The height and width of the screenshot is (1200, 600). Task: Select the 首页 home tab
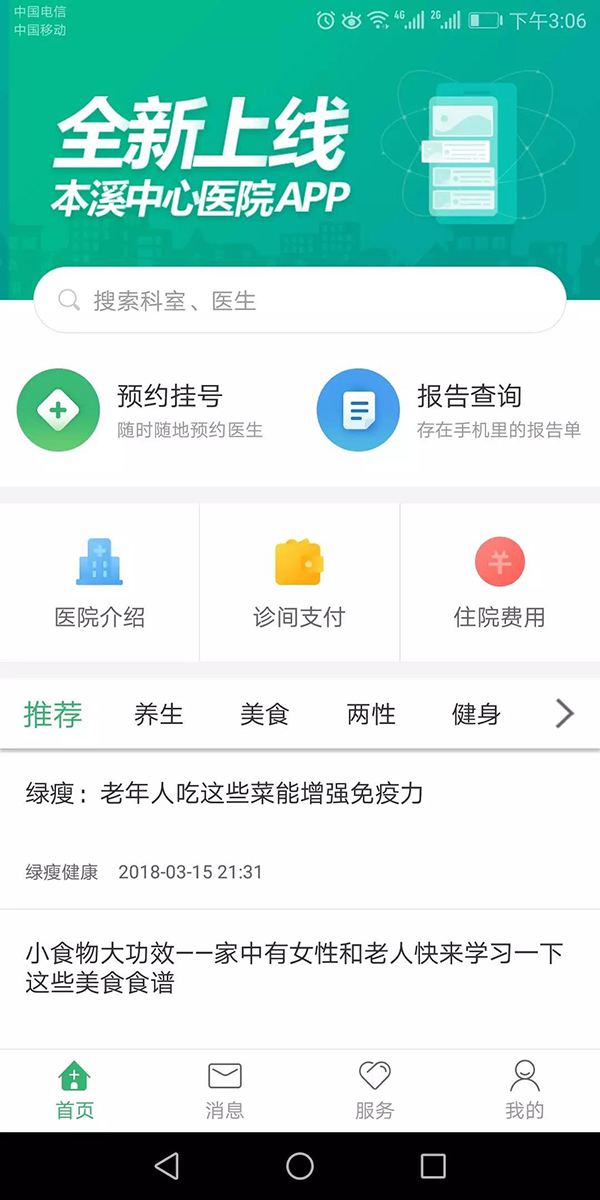coord(75,1090)
